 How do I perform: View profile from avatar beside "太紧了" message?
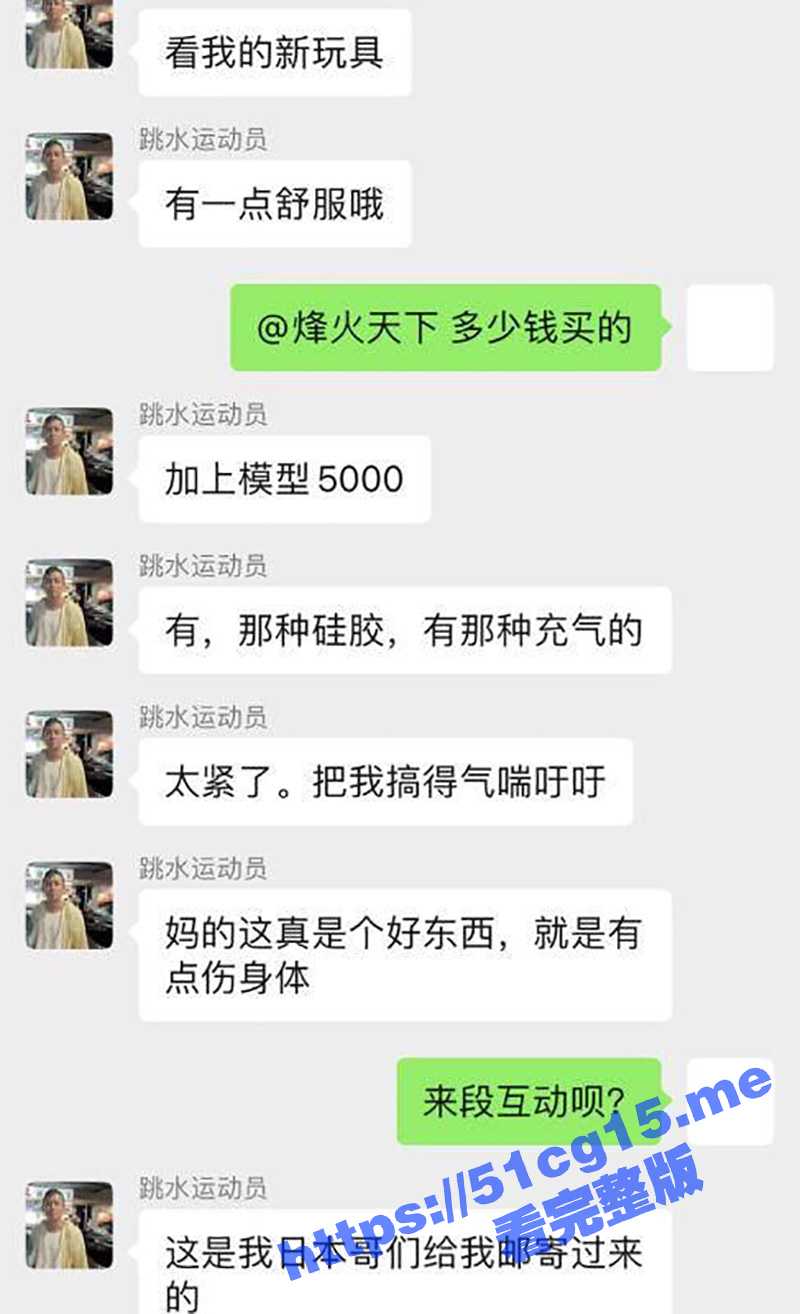(x=69, y=754)
